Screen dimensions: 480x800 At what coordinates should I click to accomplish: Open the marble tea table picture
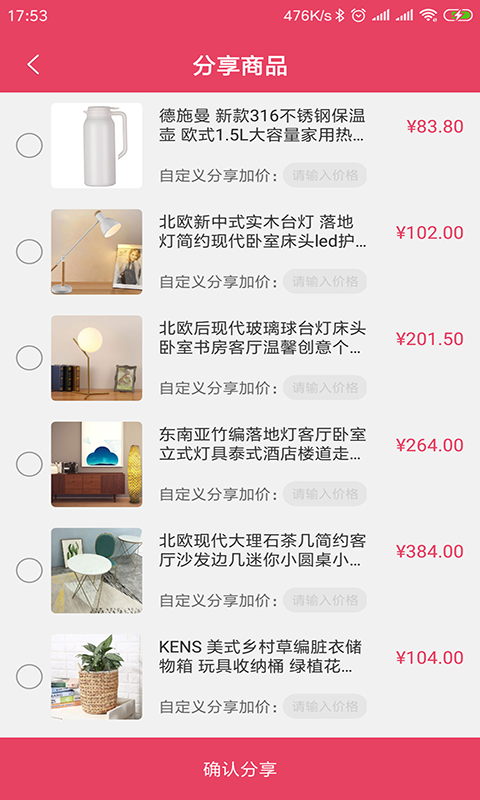point(96,570)
